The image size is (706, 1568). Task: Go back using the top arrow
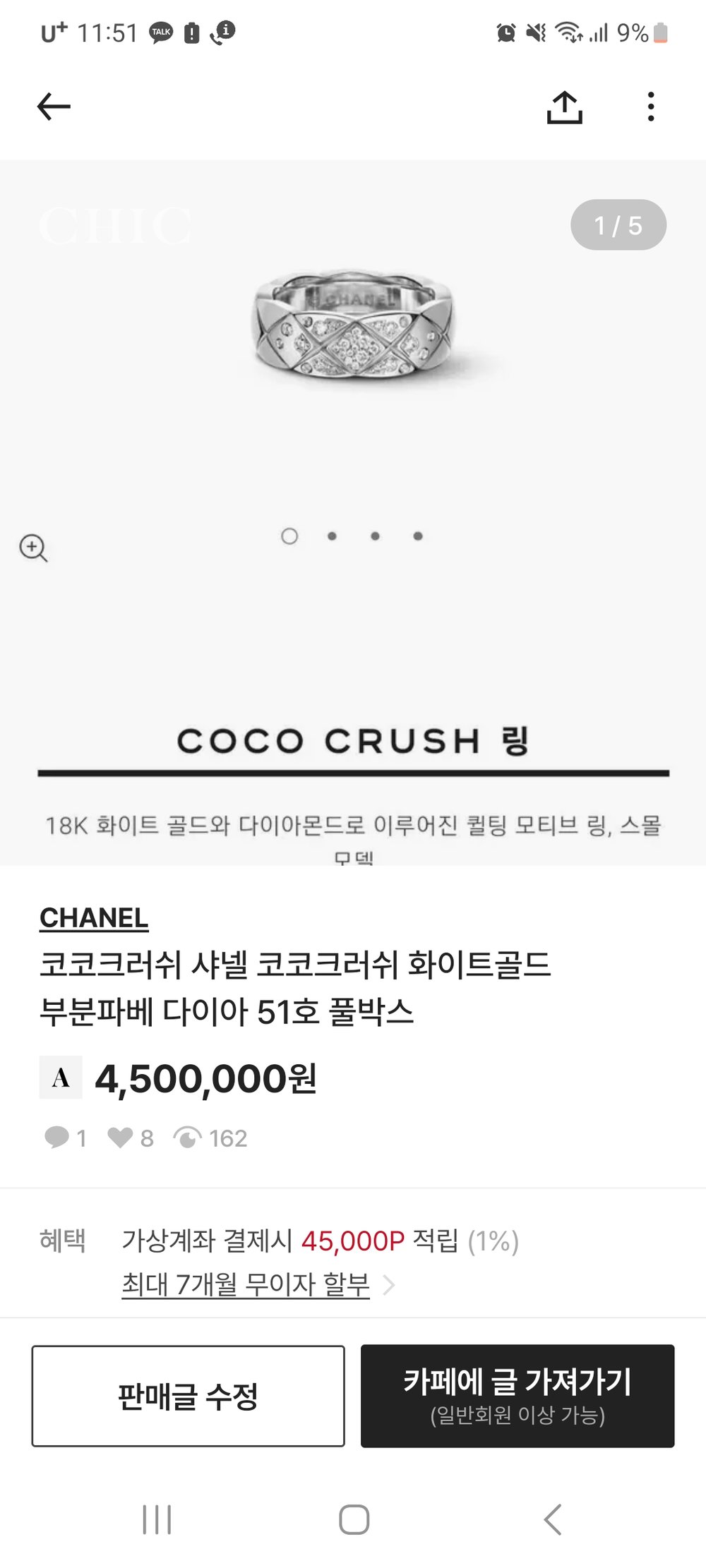[x=54, y=107]
